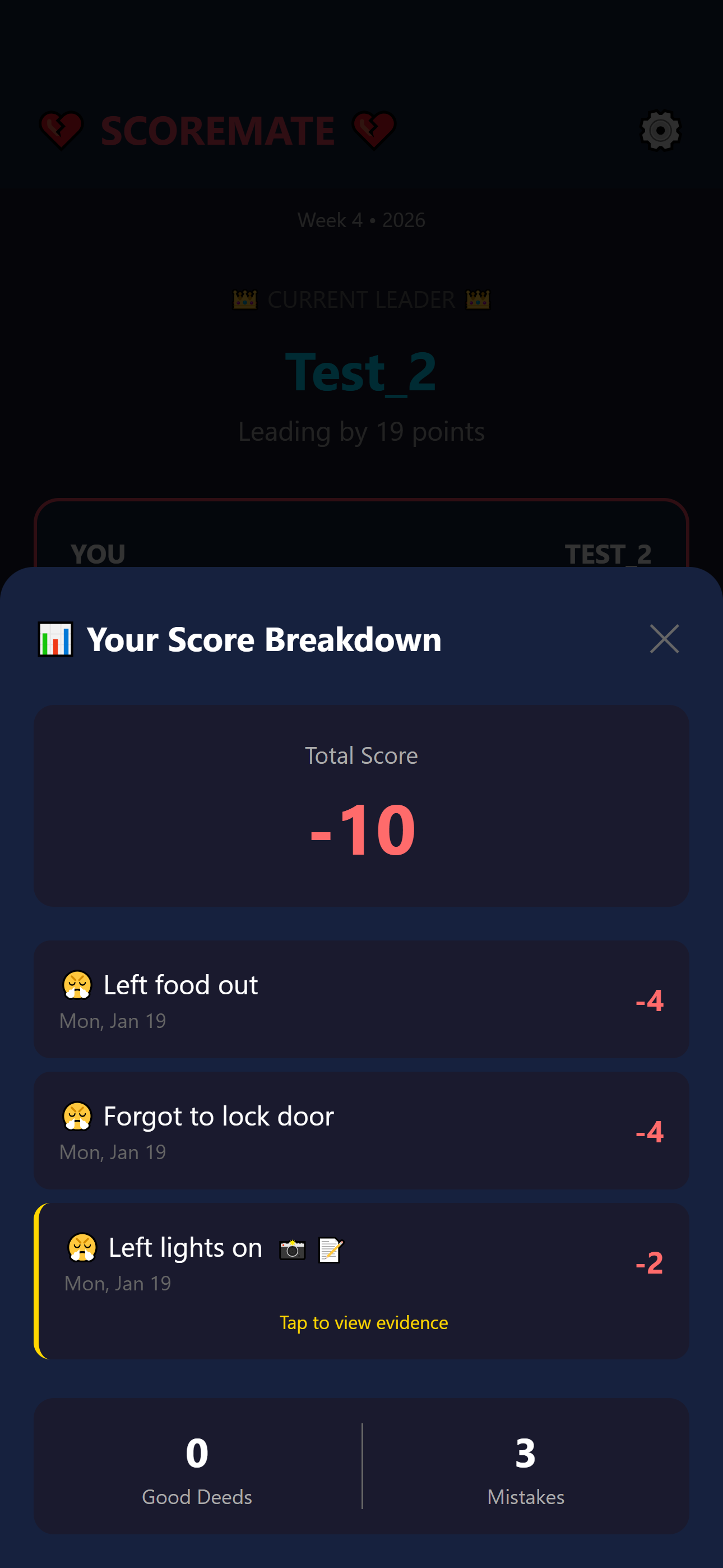Select the Good Deeds counter
This screenshot has height=1568, width=723.
(x=196, y=1467)
